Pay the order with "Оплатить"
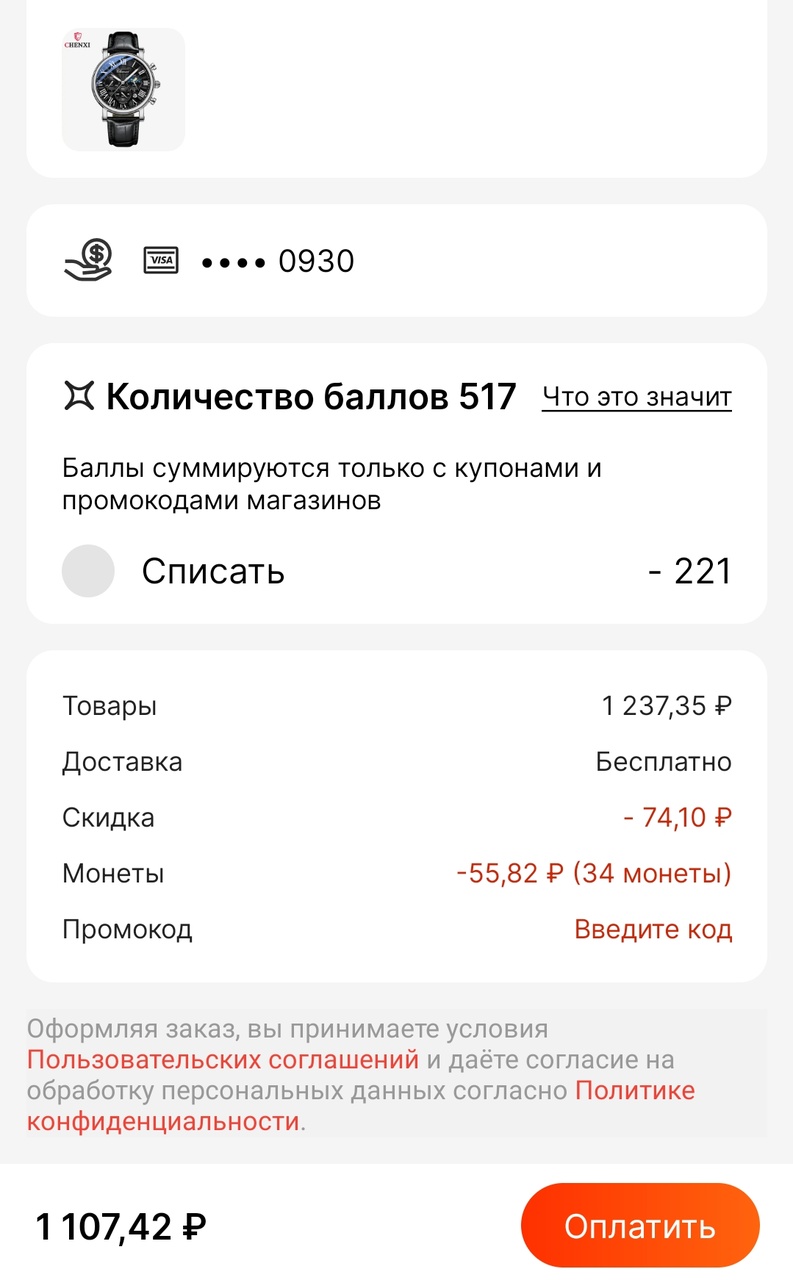The image size is (793, 1280). coord(640,1226)
